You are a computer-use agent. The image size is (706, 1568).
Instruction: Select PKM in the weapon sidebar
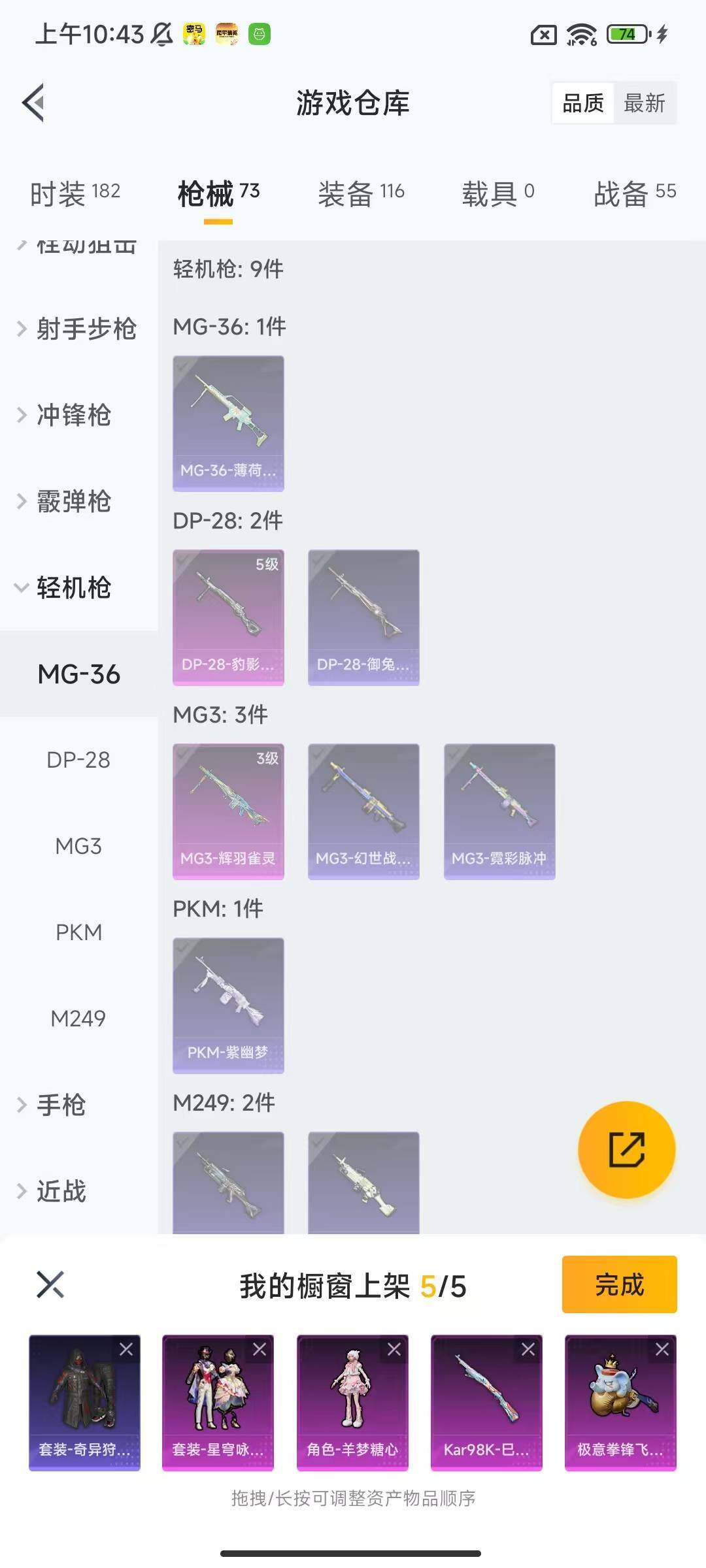click(x=78, y=932)
